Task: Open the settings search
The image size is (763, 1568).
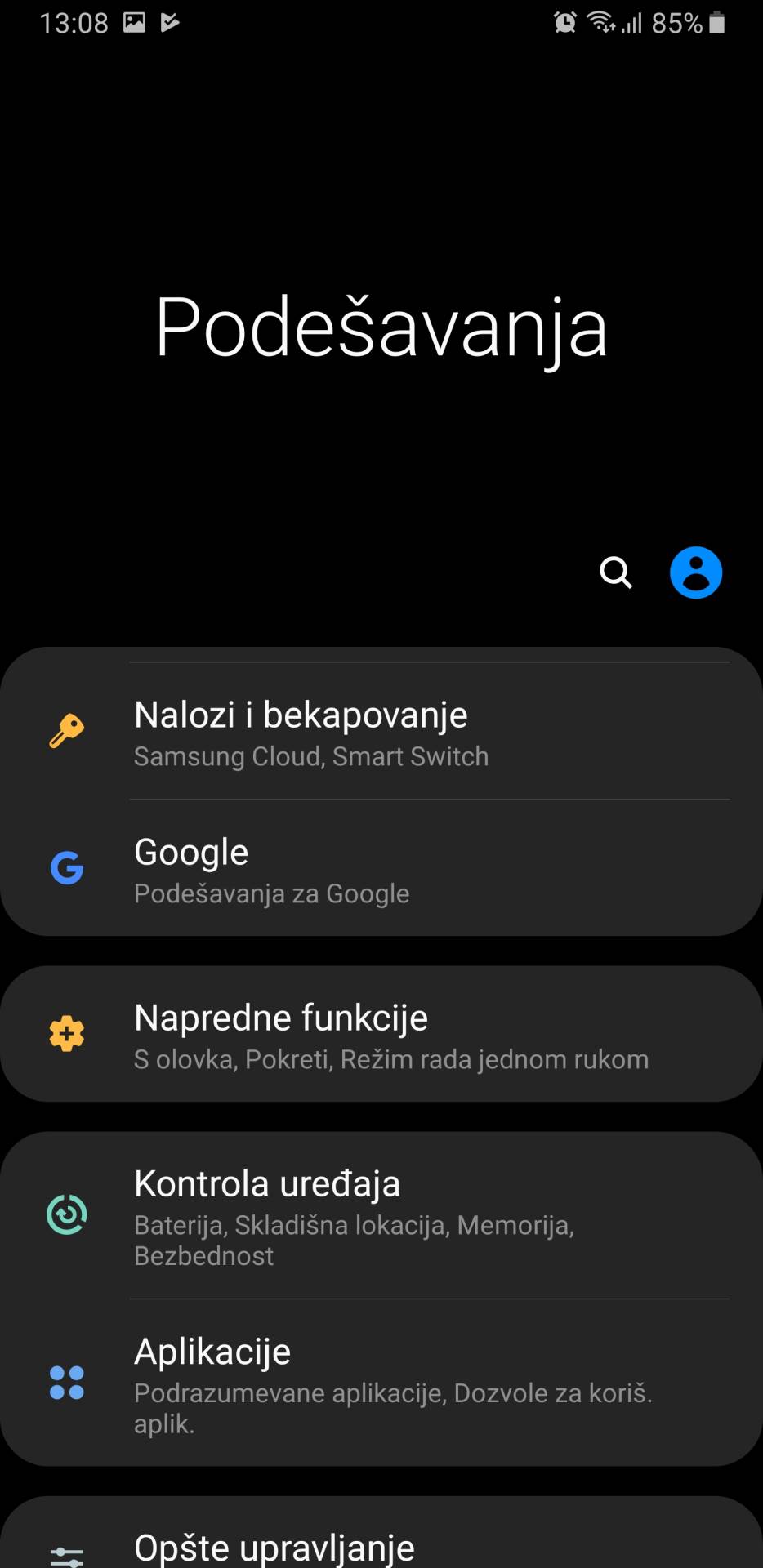Action: [616, 572]
